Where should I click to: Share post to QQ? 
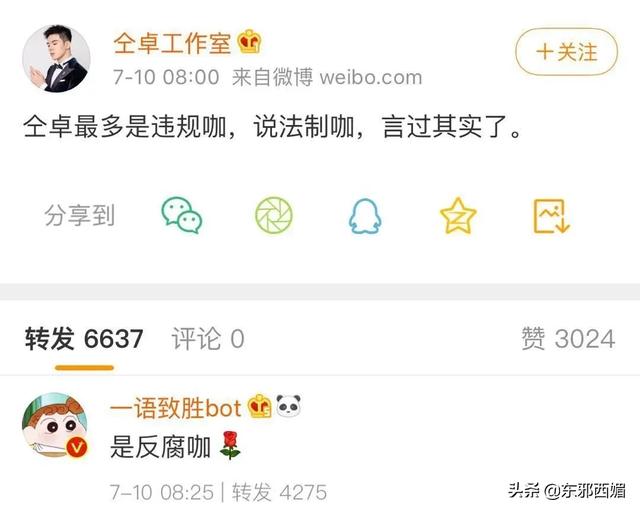click(x=366, y=216)
